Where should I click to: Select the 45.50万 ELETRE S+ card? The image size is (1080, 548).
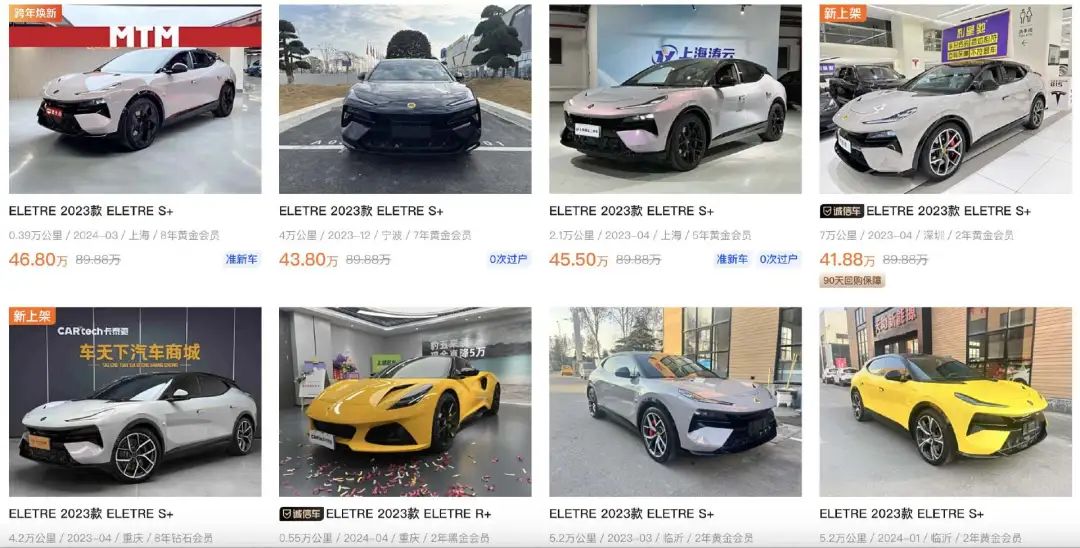675,100
